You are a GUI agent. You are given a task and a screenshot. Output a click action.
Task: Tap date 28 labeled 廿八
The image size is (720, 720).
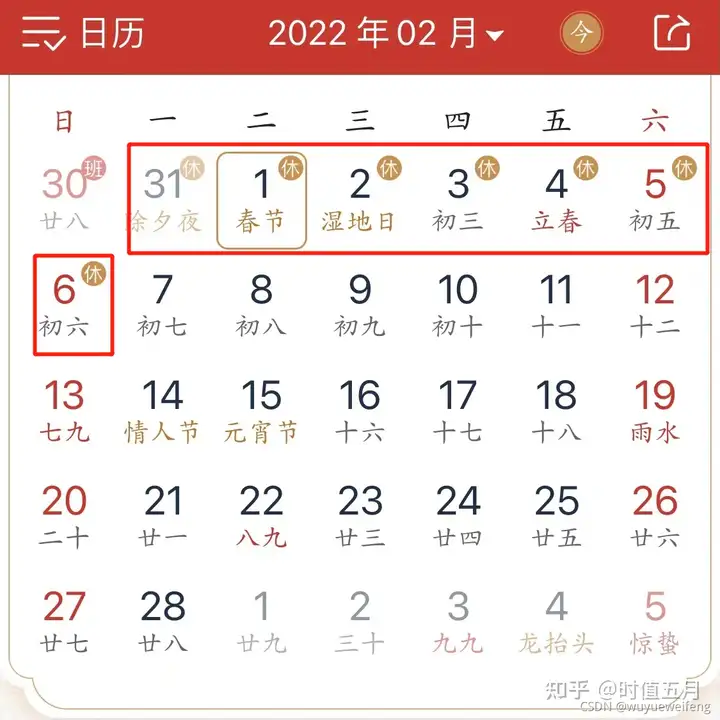click(163, 622)
